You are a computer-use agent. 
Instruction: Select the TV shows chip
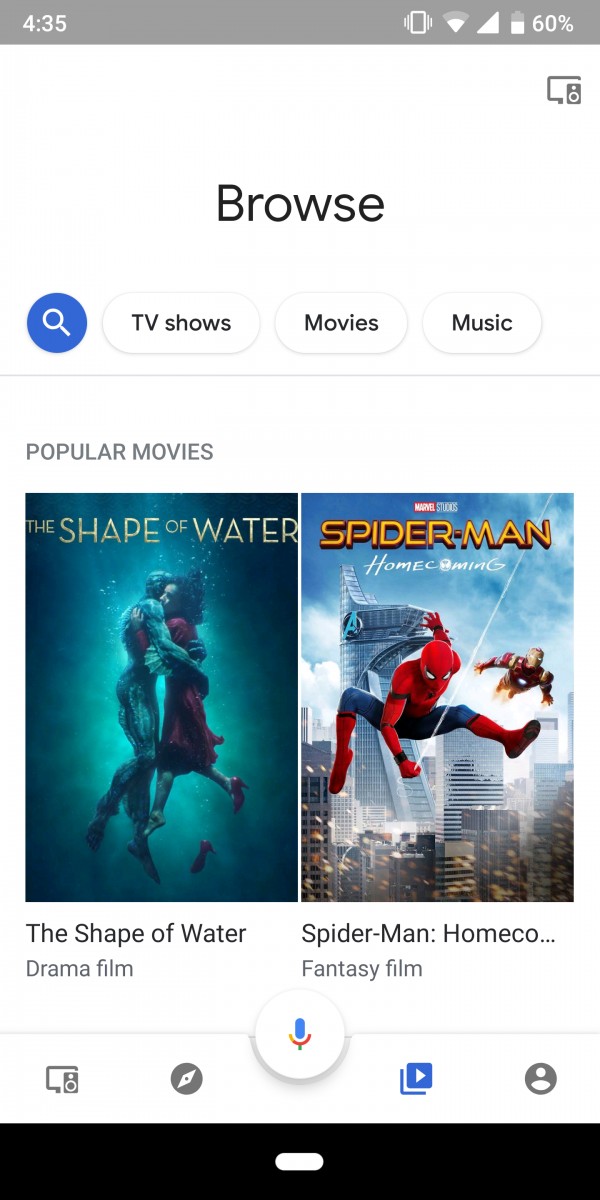[181, 323]
